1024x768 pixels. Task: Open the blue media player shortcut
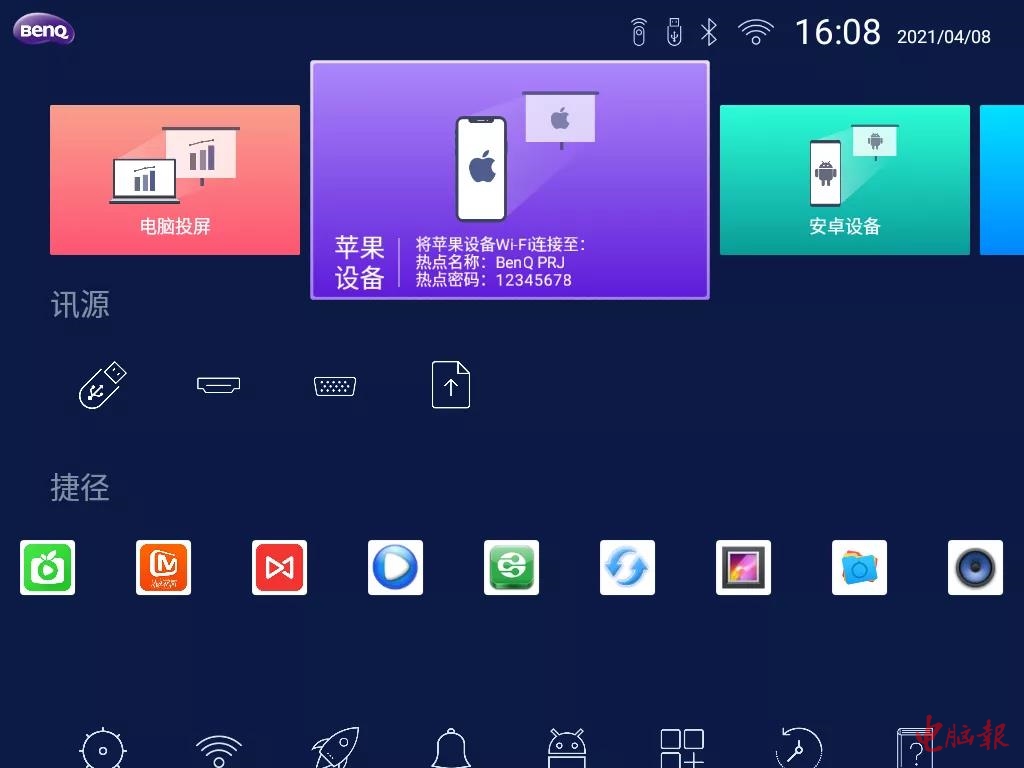click(x=395, y=568)
